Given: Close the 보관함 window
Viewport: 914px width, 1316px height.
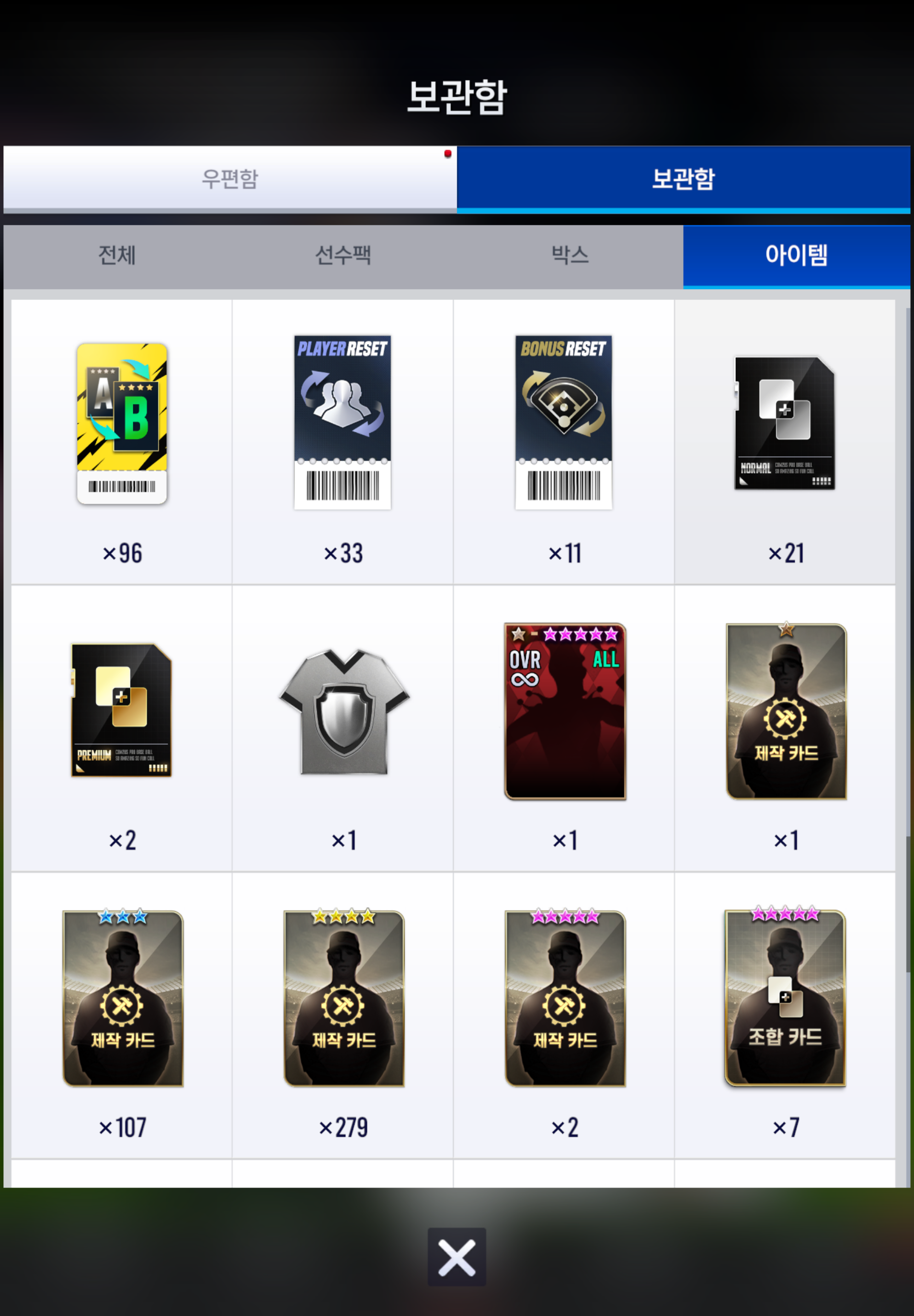Looking at the screenshot, I should click(x=457, y=1257).
